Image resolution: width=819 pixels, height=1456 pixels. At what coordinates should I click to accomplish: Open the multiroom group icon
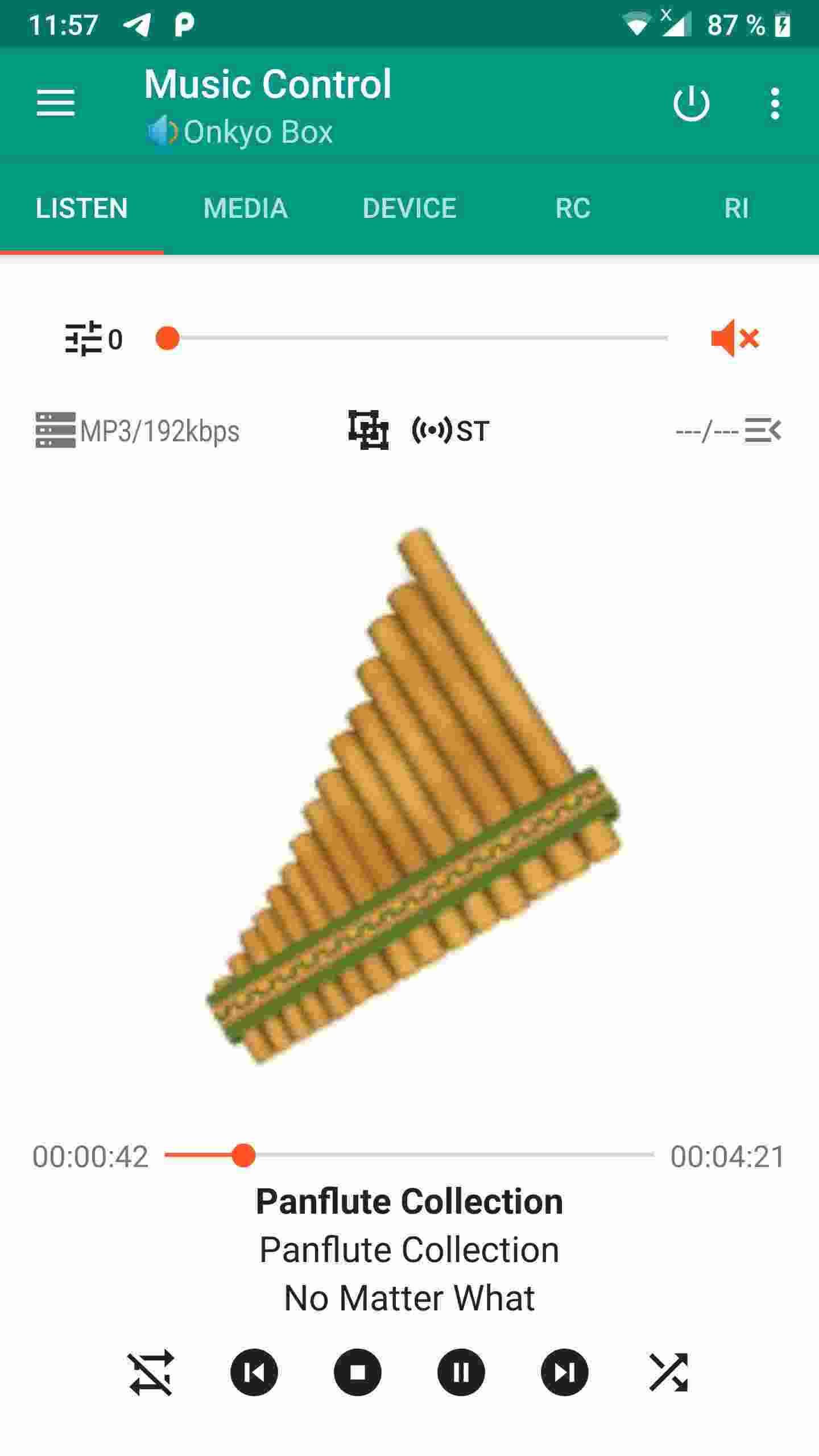coord(369,430)
